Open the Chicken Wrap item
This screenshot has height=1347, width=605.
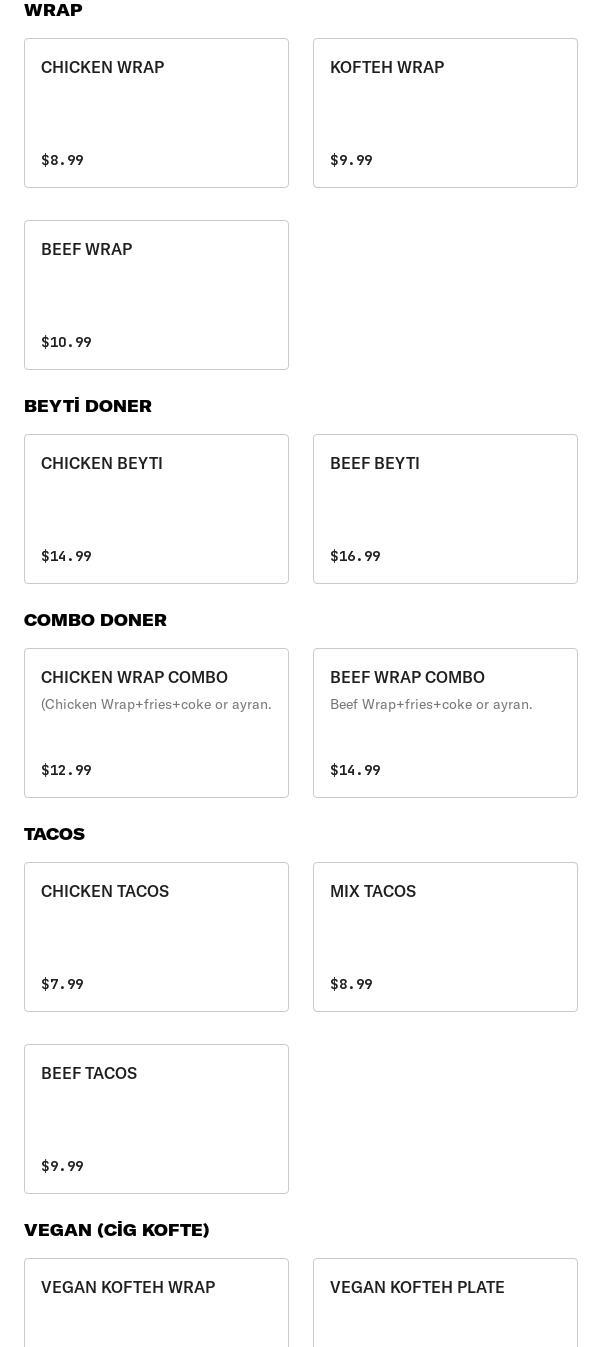coord(156,113)
